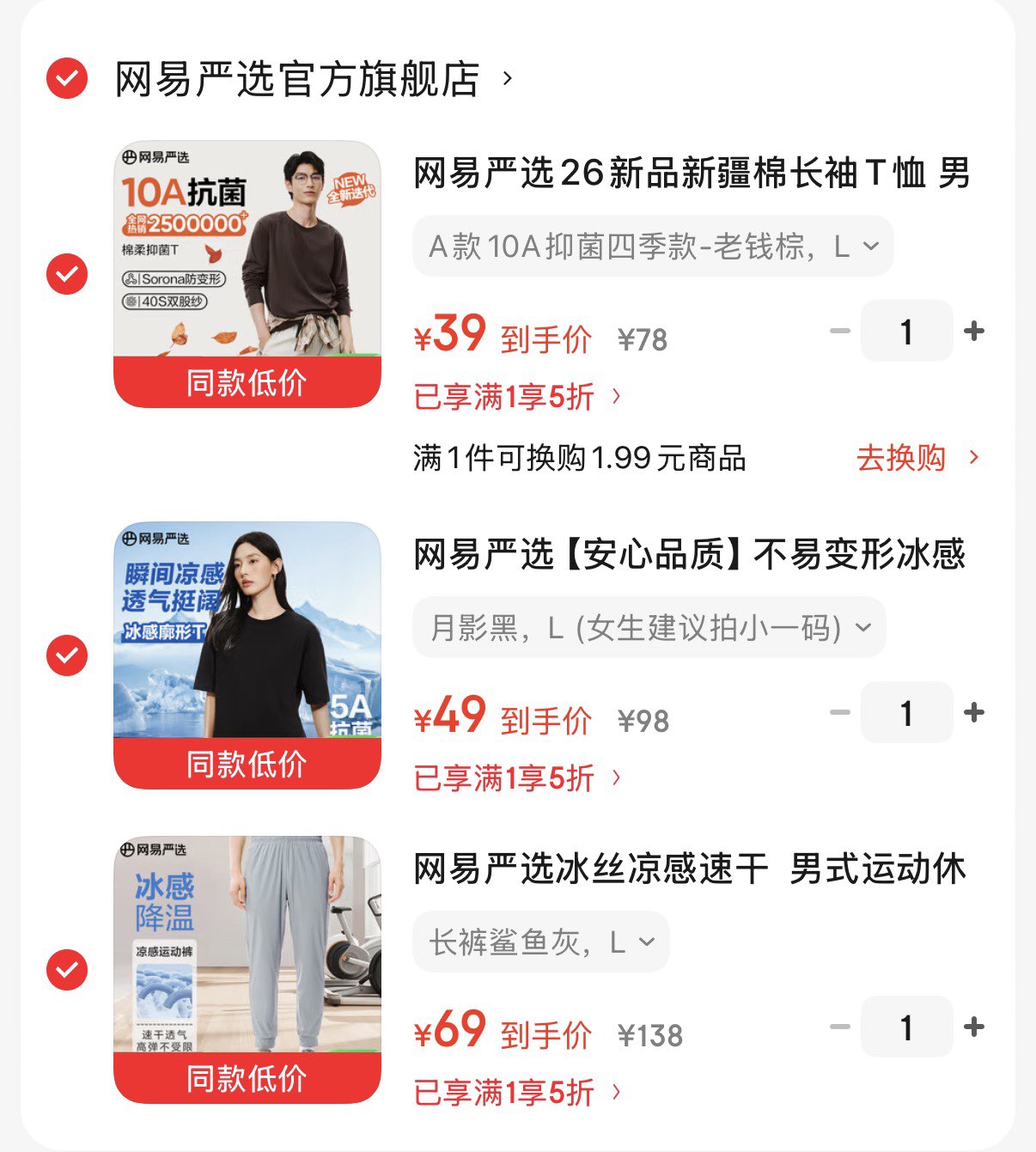View 满1享5折 discount details for ¥49 item
The height and width of the screenshot is (1152, 1036).
(517, 778)
